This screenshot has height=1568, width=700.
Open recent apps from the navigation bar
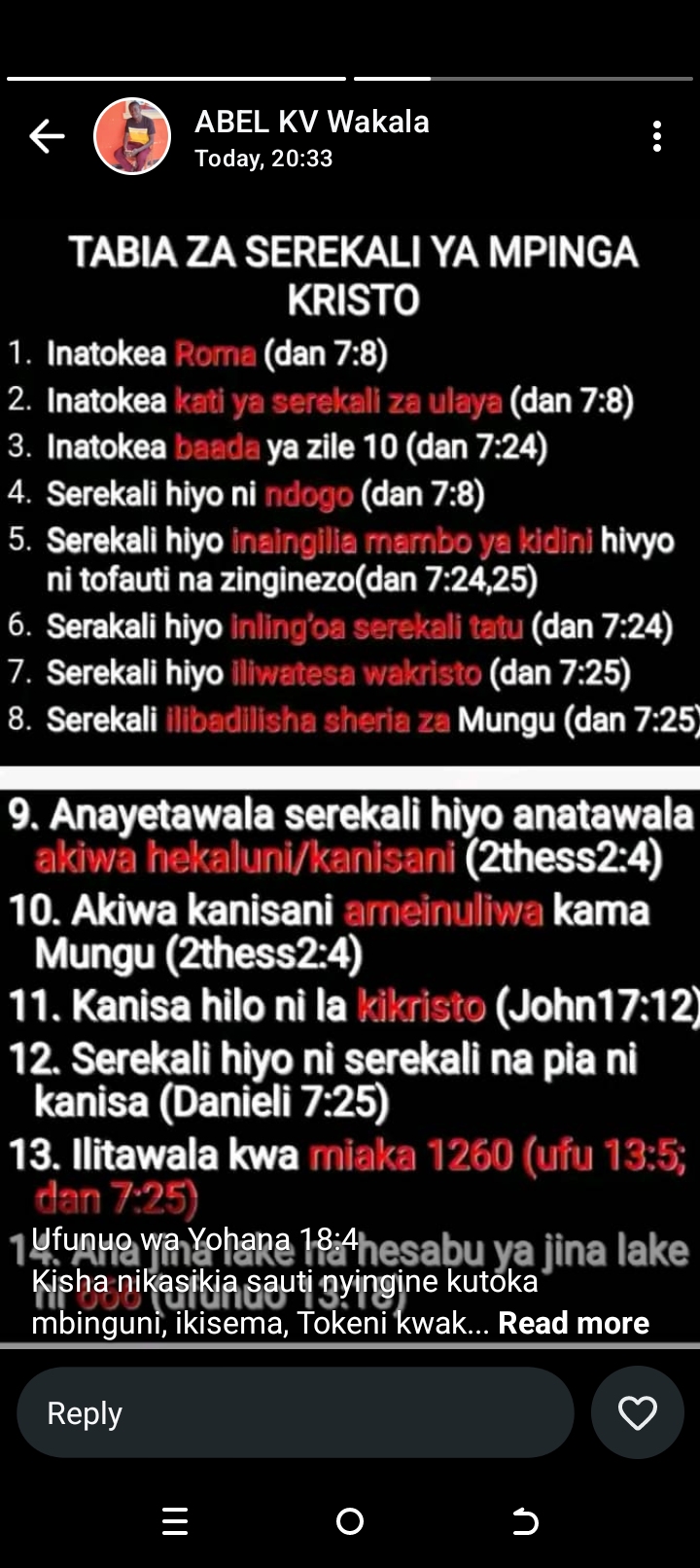pos(175,1521)
